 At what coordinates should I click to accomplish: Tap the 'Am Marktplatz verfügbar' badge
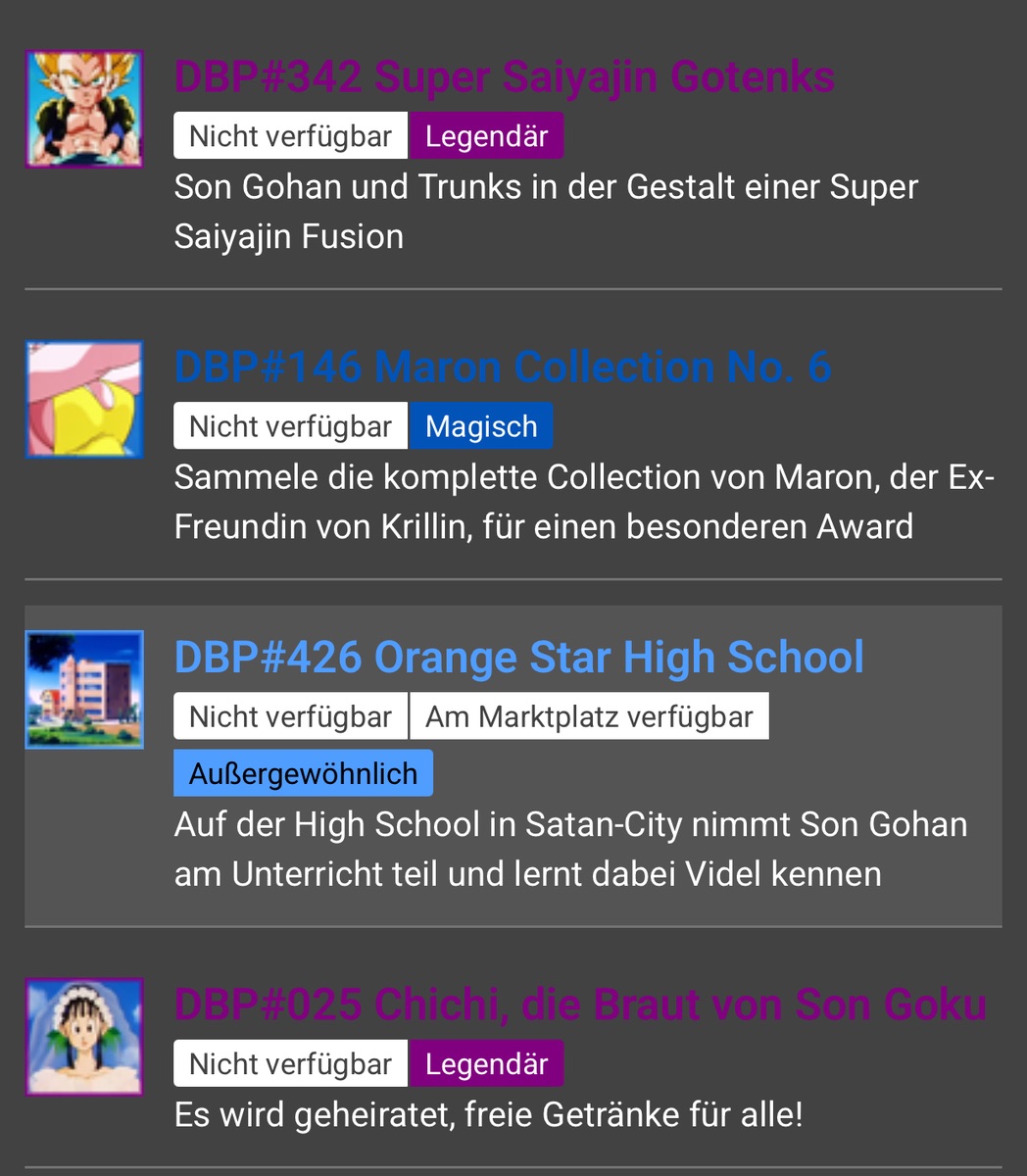(x=589, y=716)
